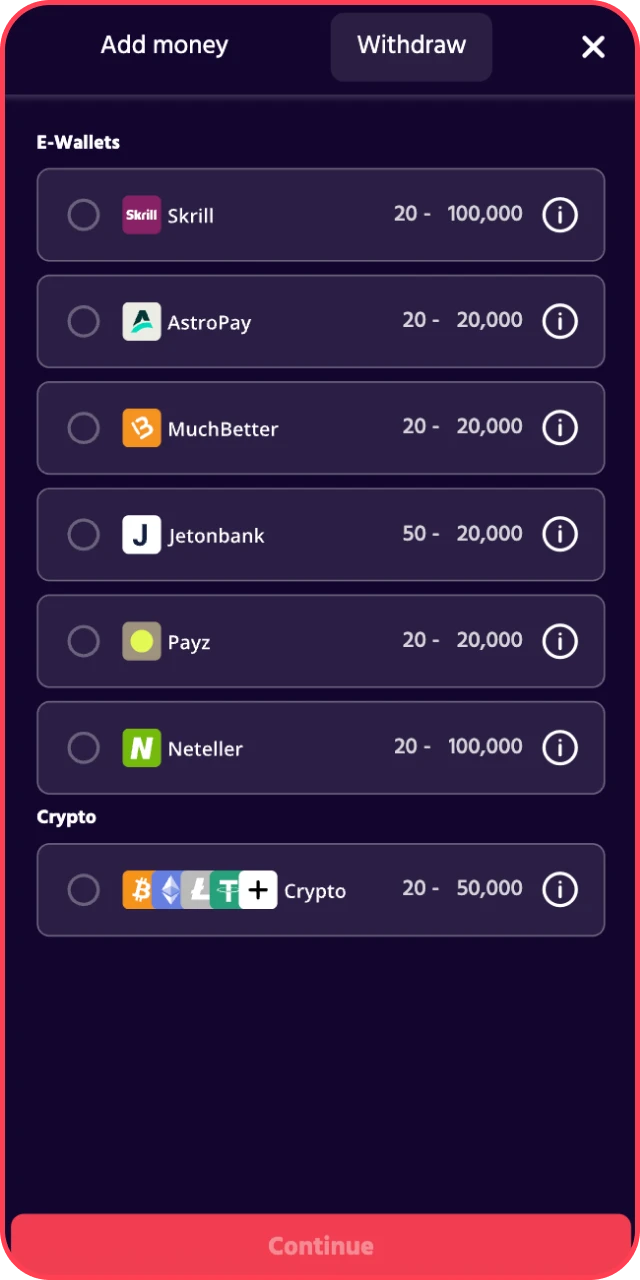Tap the Jetonbank info icon
Screen dimensions: 640x1280
[560, 535]
